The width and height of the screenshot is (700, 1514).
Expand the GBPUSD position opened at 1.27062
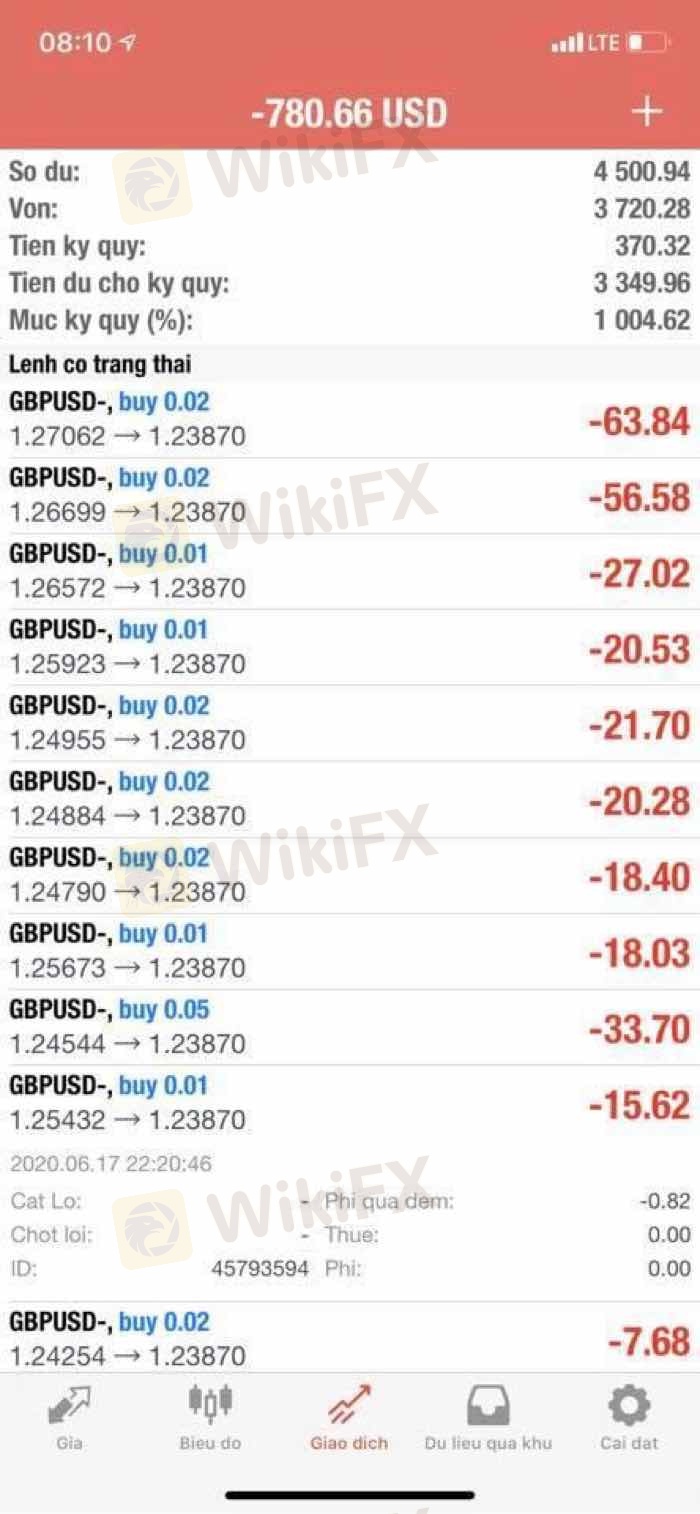pos(350,420)
